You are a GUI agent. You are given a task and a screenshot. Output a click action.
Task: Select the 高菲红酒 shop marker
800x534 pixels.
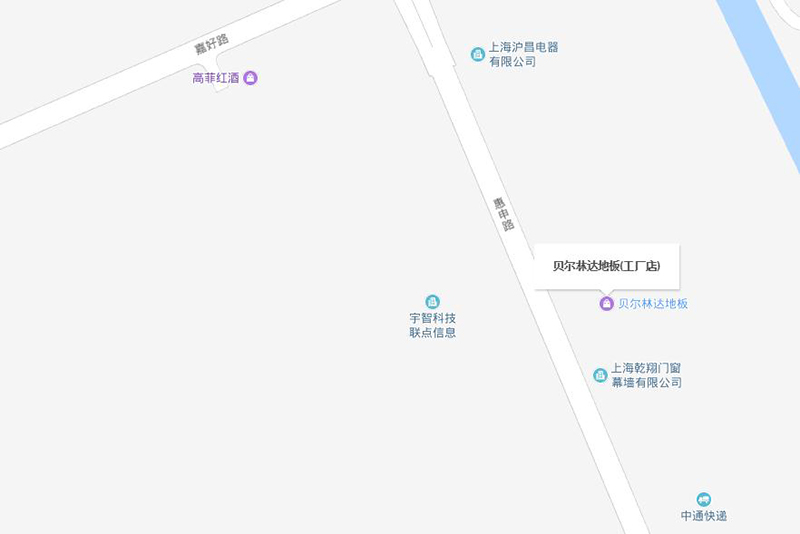coord(251,78)
